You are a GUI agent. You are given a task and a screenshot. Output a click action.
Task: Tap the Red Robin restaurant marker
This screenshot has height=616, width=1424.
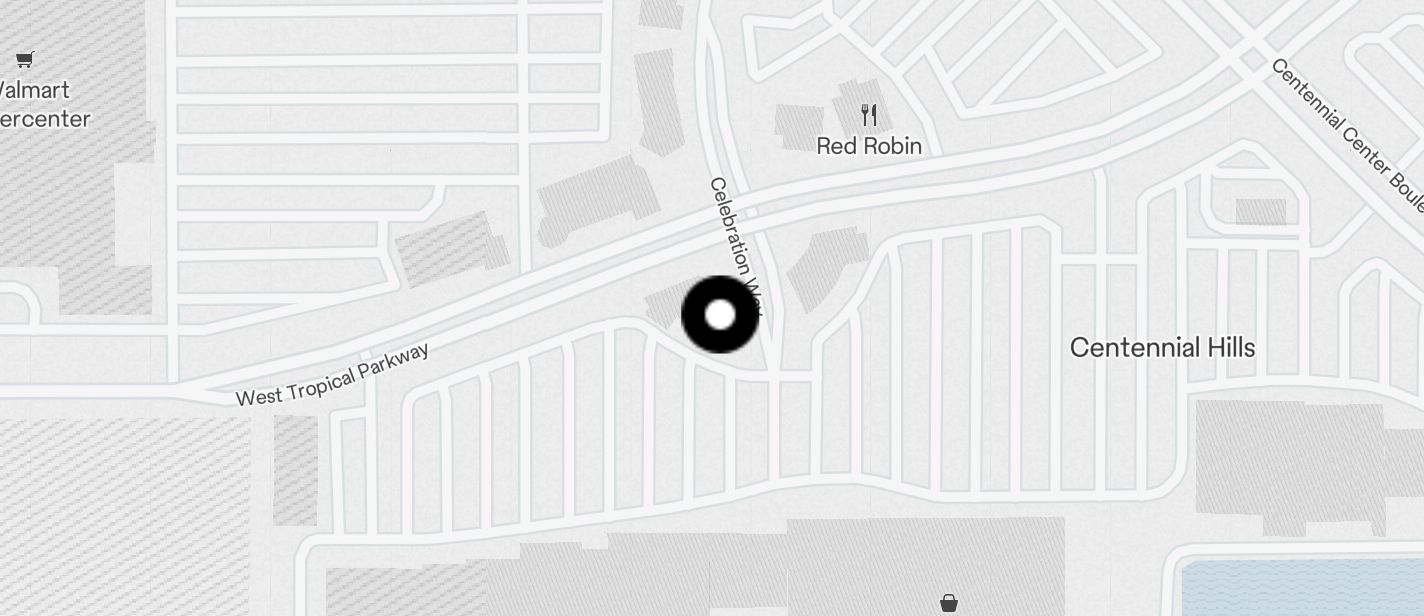click(869, 116)
